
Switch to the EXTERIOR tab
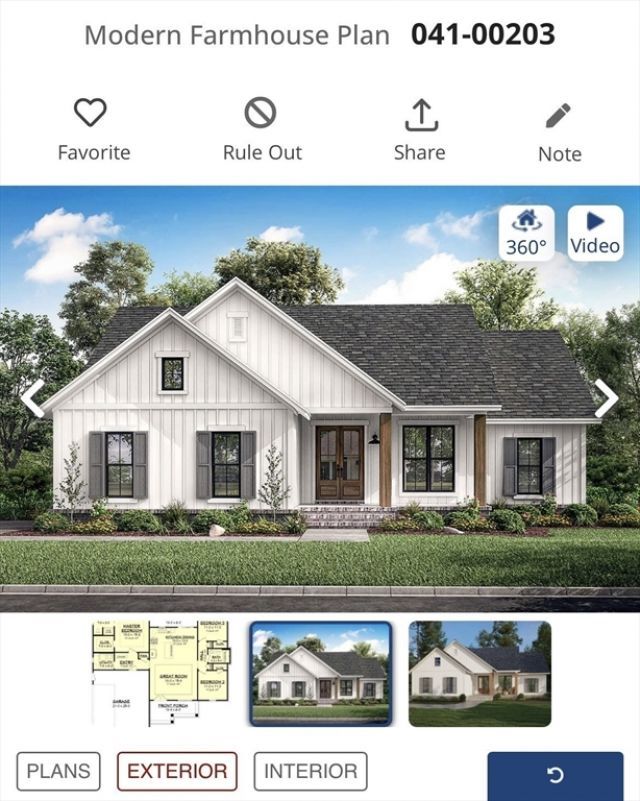(177, 771)
